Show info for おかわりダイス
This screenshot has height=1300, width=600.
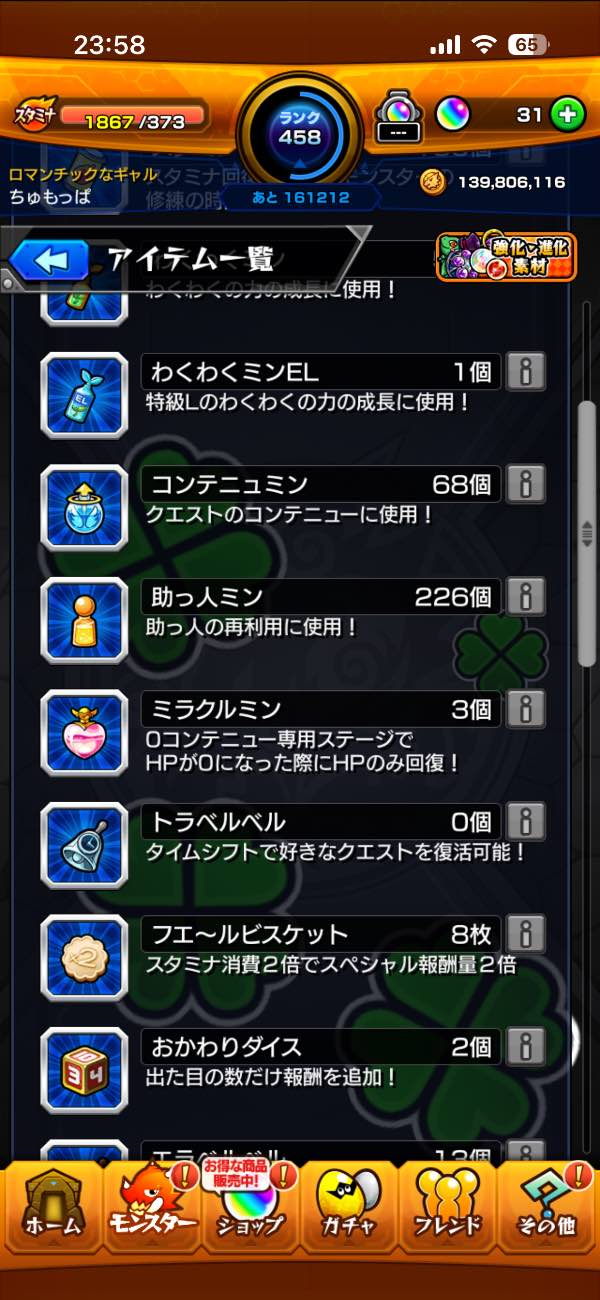point(525,1047)
